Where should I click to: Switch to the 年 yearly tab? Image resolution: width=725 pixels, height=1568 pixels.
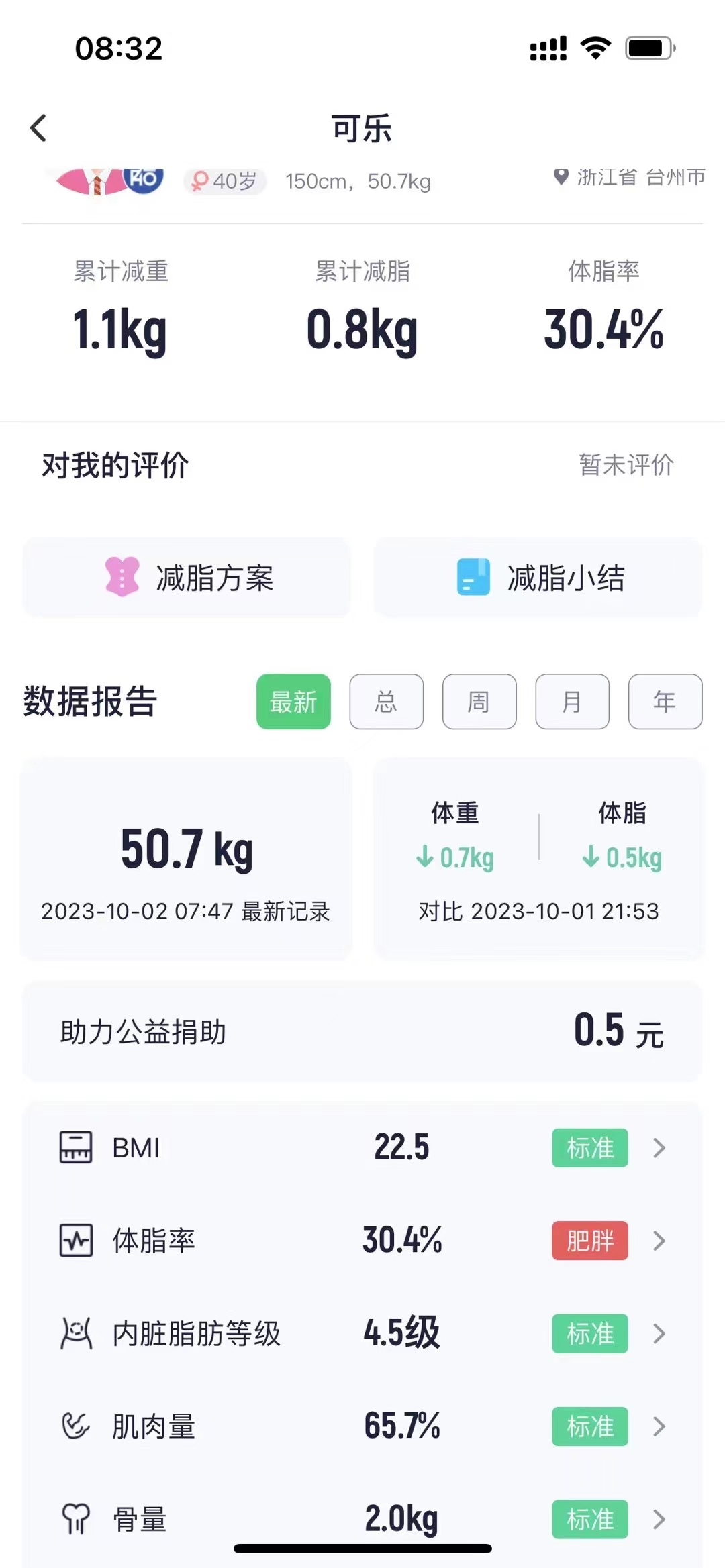coord(665,702)
